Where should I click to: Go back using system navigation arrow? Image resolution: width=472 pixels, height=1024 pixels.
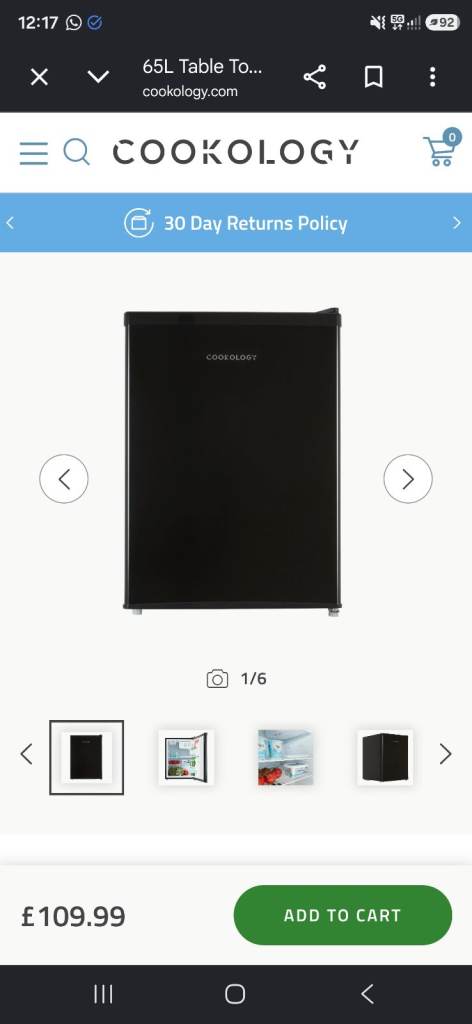click(368, 994)
